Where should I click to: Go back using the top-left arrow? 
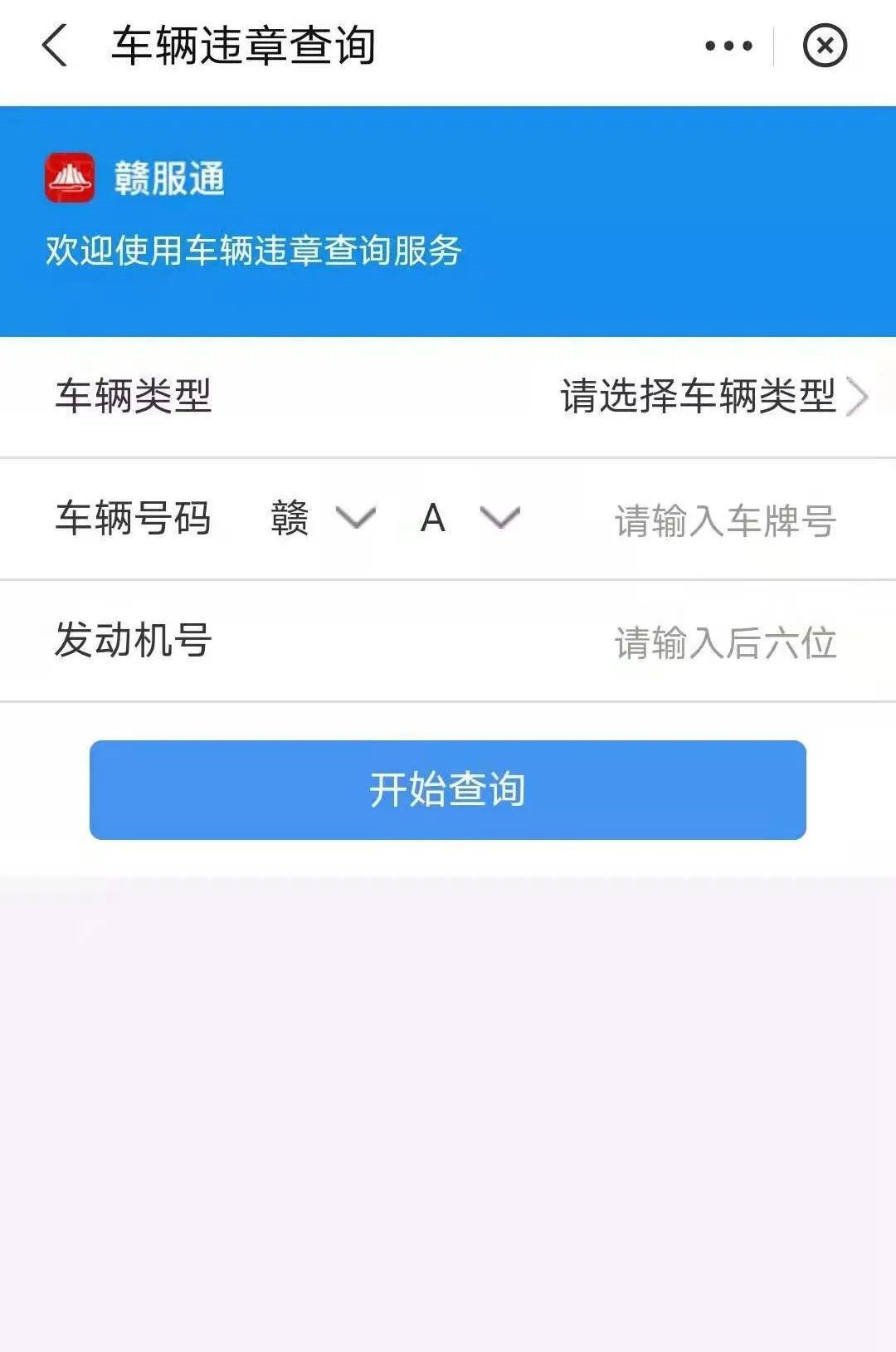[x=55, y=46]
